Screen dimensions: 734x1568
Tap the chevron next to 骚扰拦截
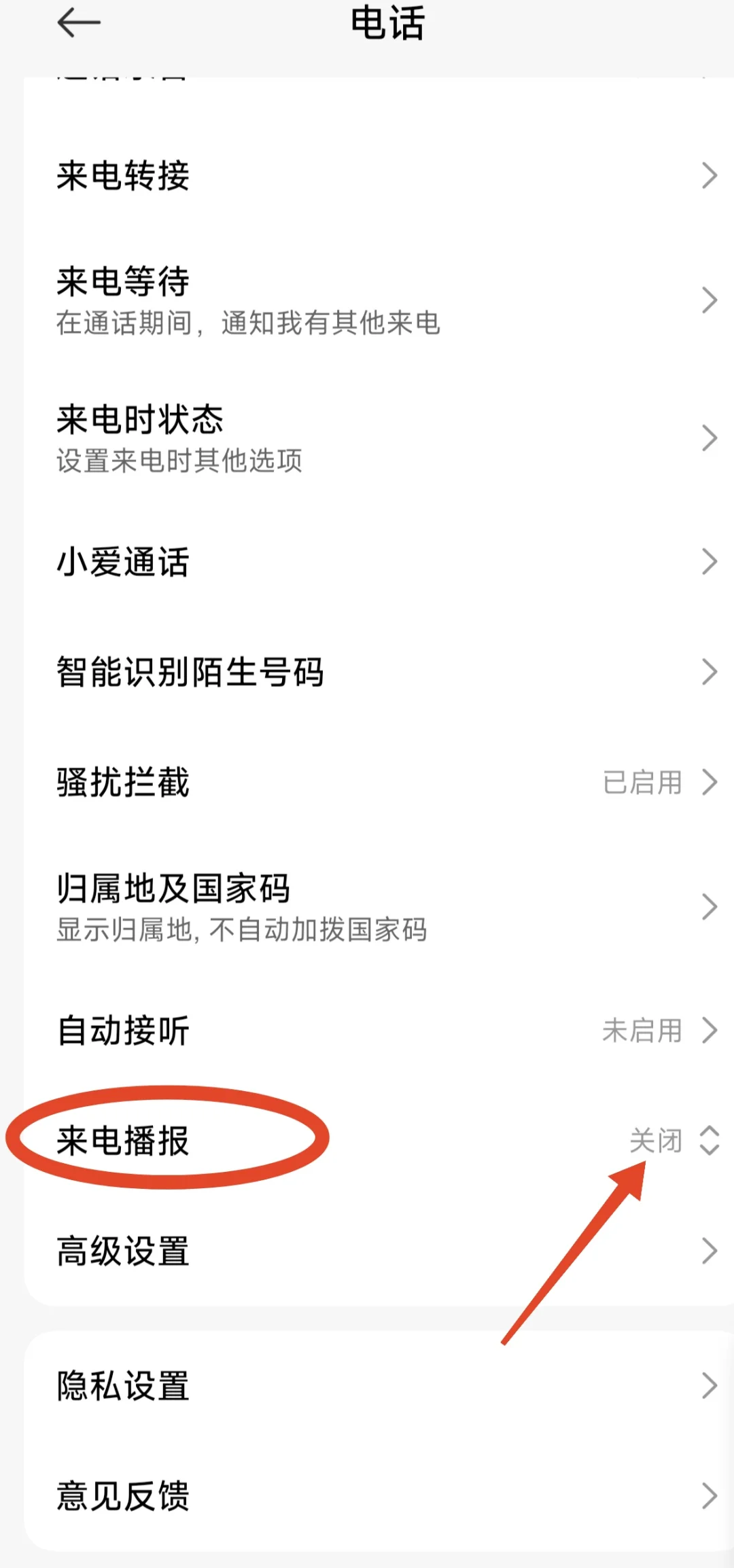coord(710,783)
